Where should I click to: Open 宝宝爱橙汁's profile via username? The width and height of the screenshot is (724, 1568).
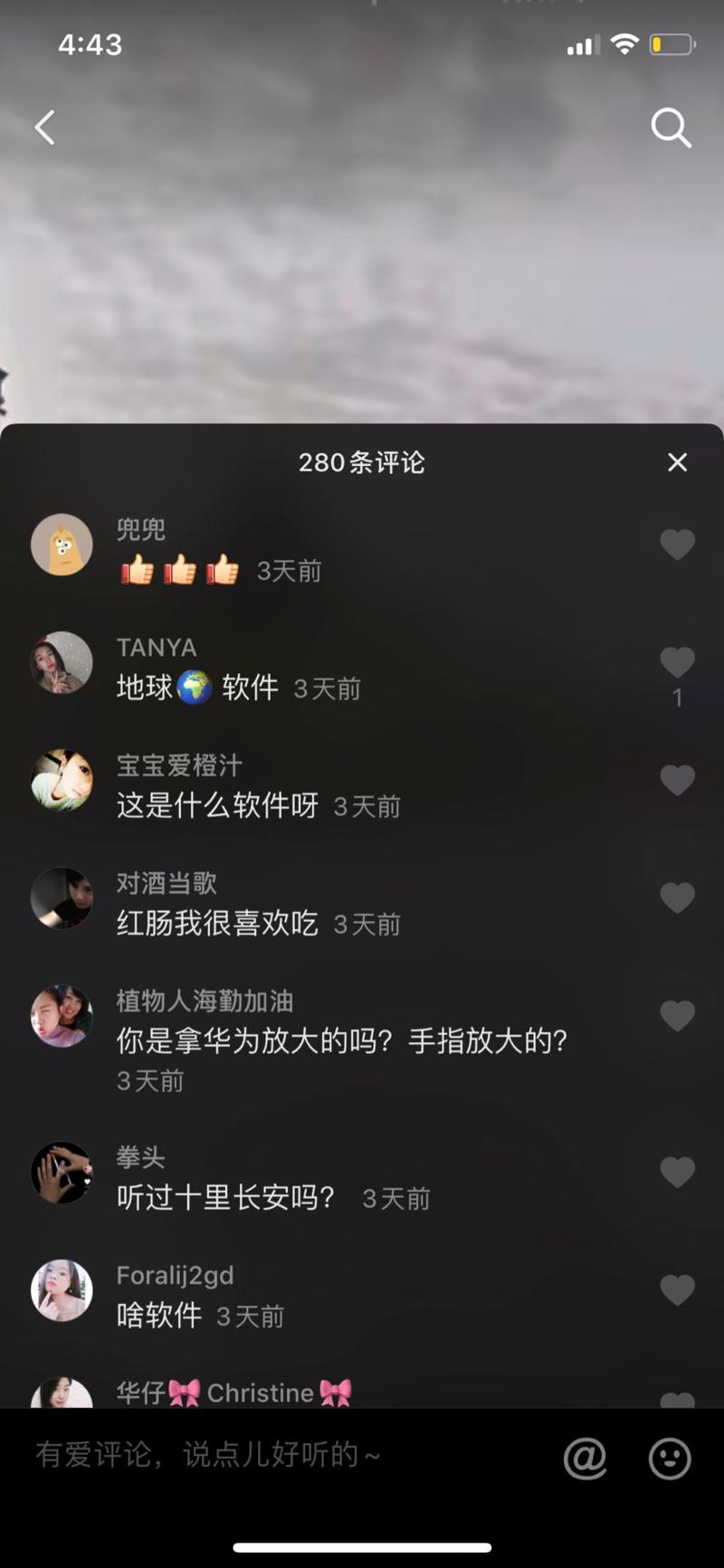click(x=178, y=765)
